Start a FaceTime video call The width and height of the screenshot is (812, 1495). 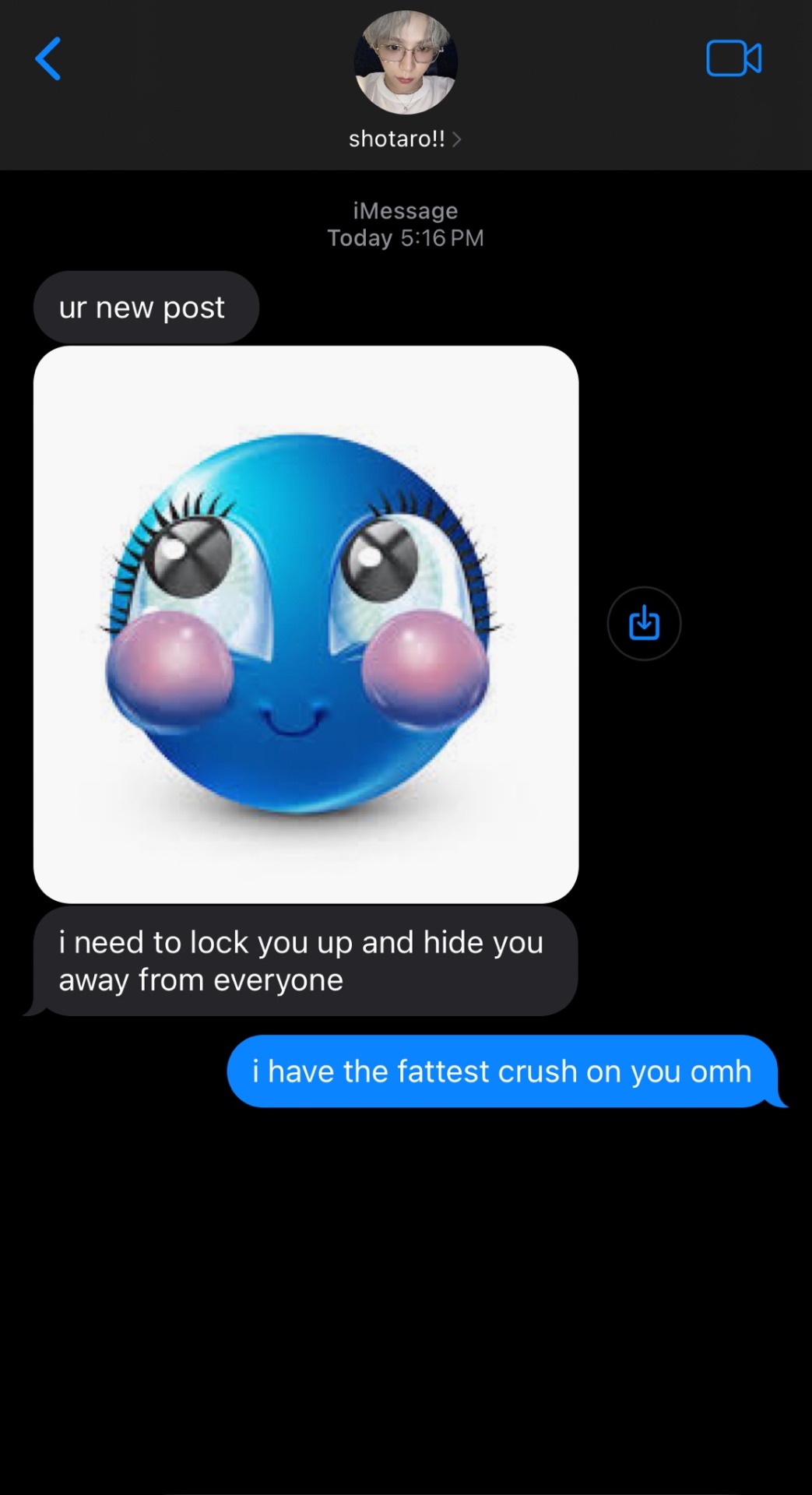[x=733, y=59]
